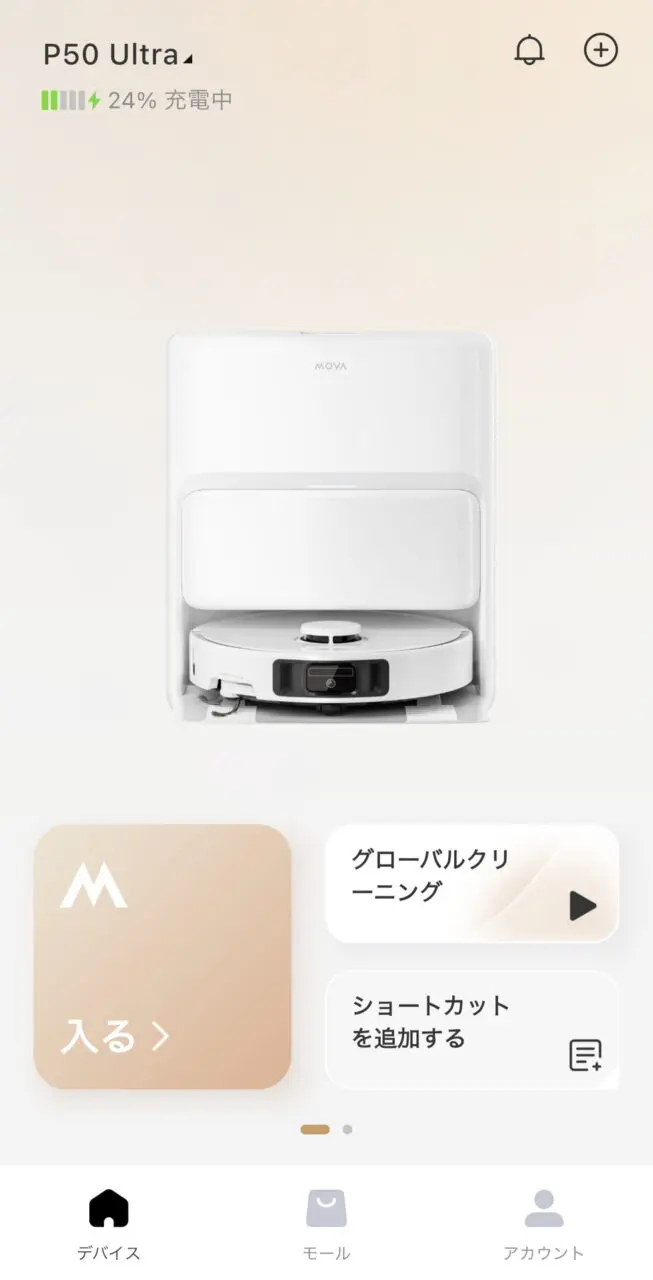Open the 入る device control card
Screen dimensions: 653x1280
pos(162,956)
